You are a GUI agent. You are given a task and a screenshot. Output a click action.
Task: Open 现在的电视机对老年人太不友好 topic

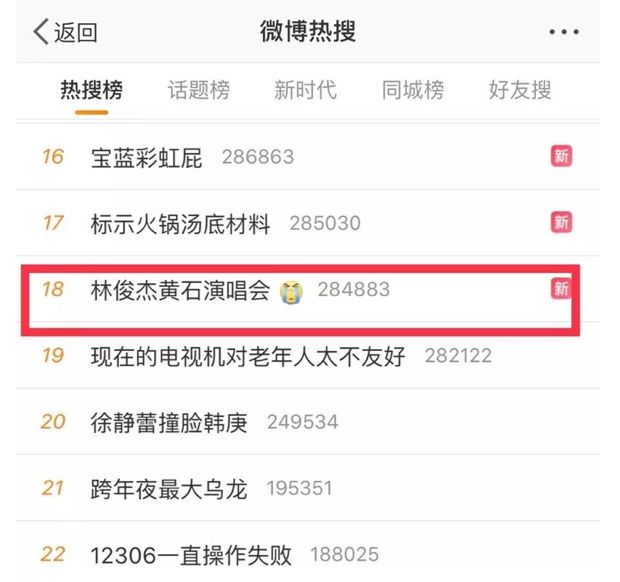point(247,356)
